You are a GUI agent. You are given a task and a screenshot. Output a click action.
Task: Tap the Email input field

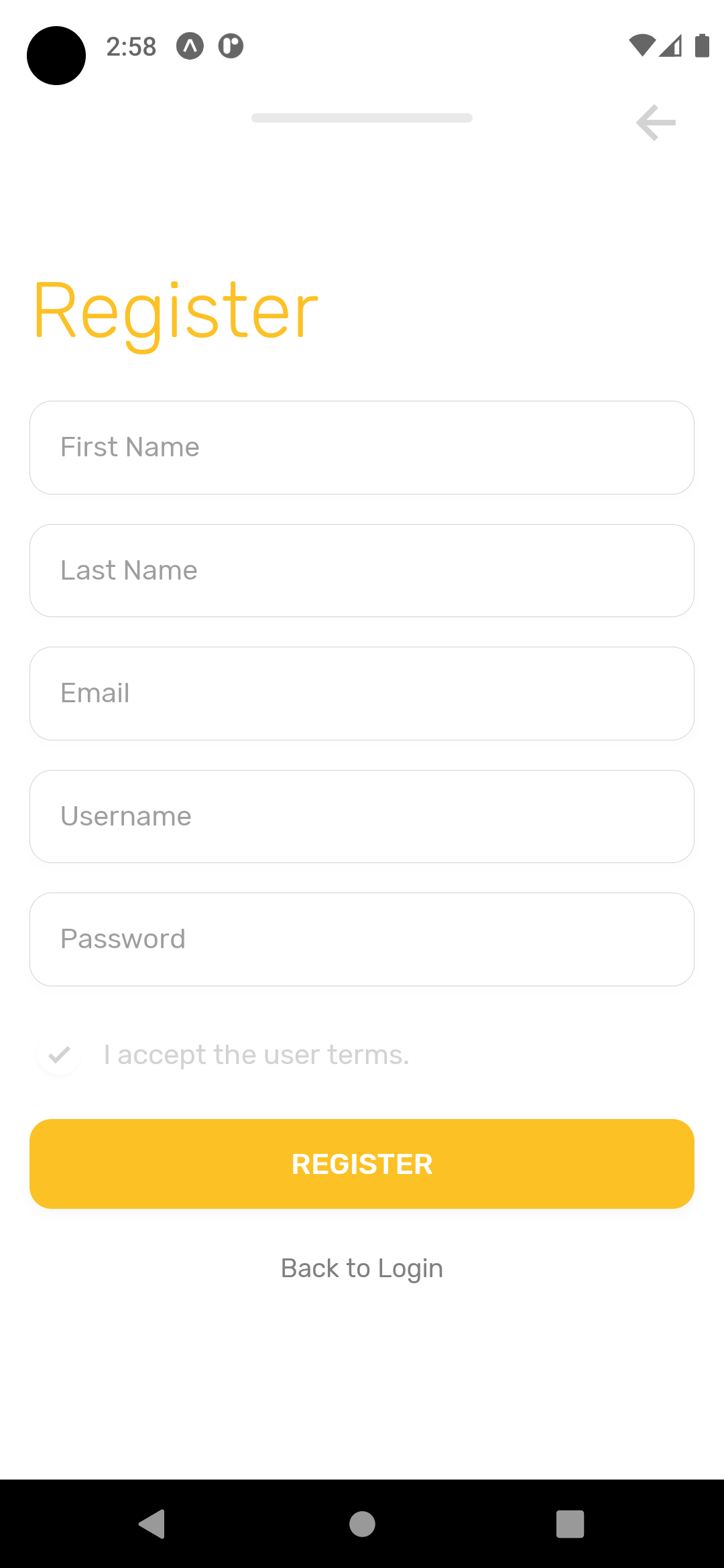(x=361, y=694)
